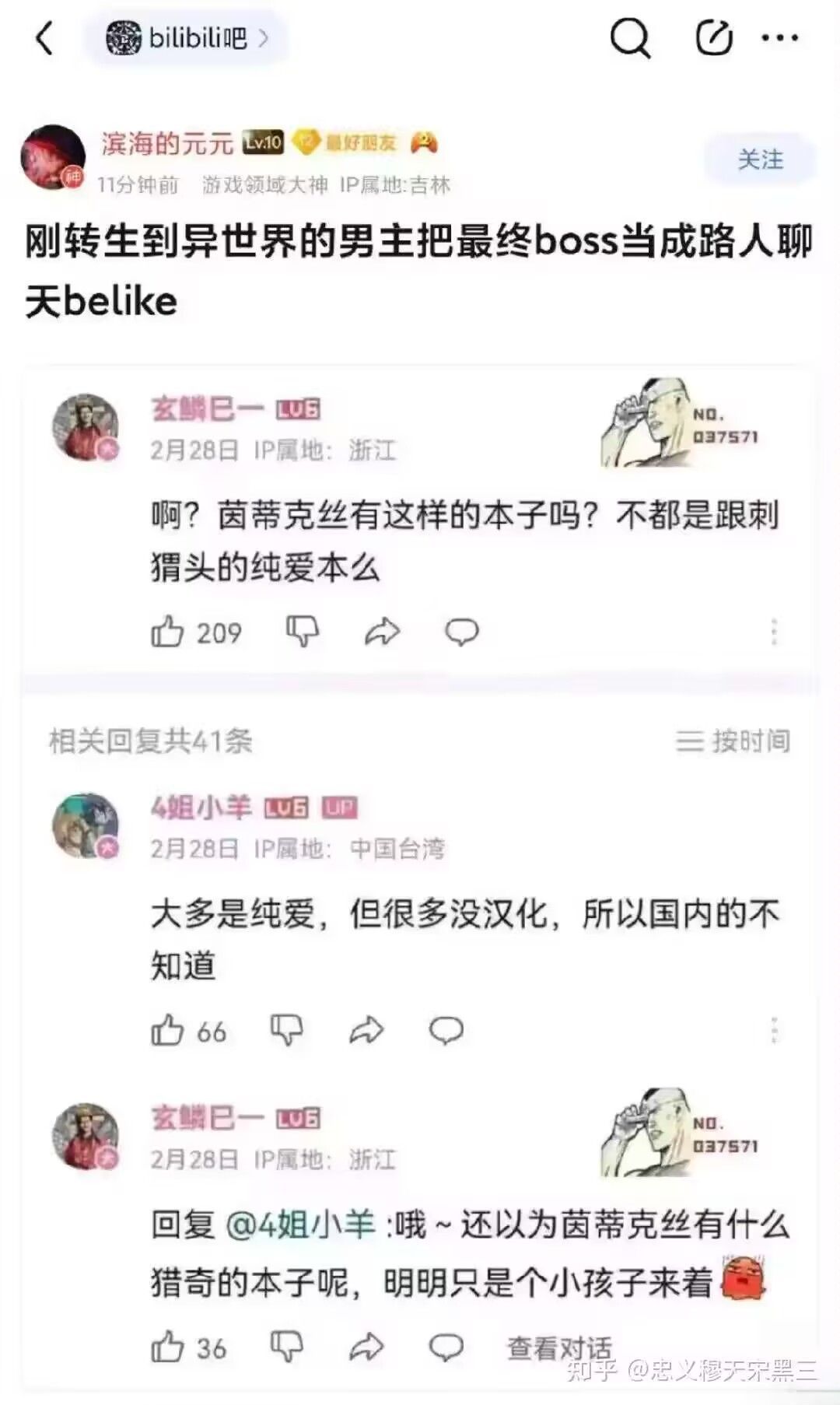Dislike the comment with 209 likes
This screenshot has width=840, height=1405.
pos(303,632)
